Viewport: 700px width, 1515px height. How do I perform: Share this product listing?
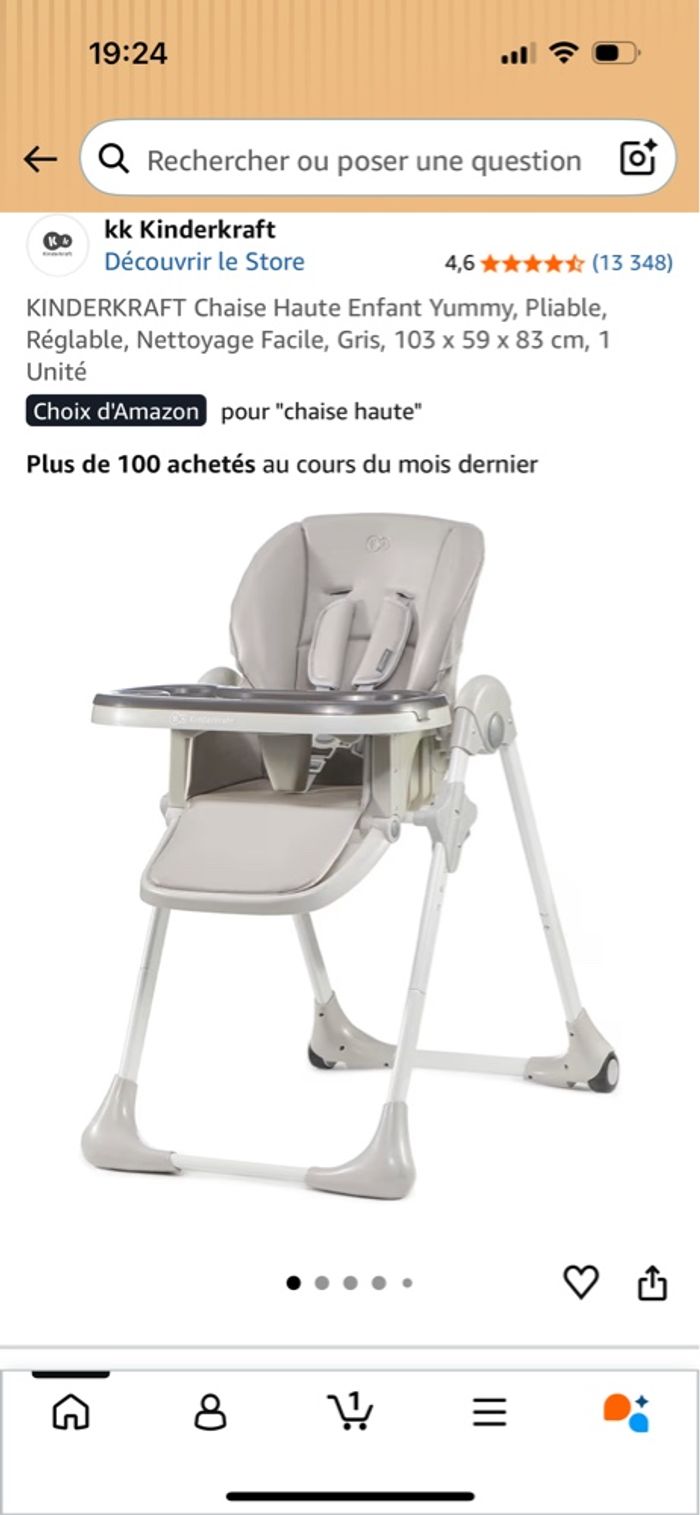[x=652, y=1282]
